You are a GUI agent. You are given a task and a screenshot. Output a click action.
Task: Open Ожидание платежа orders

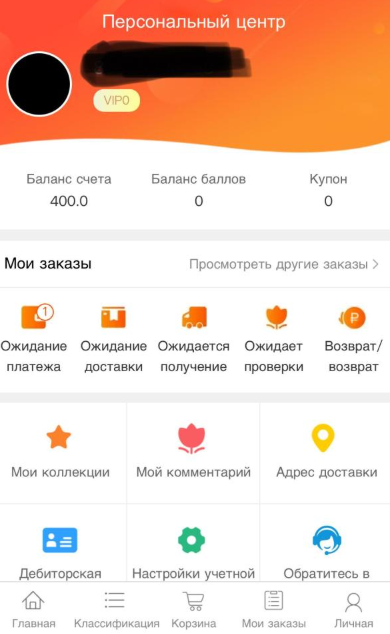click(34, 339)
